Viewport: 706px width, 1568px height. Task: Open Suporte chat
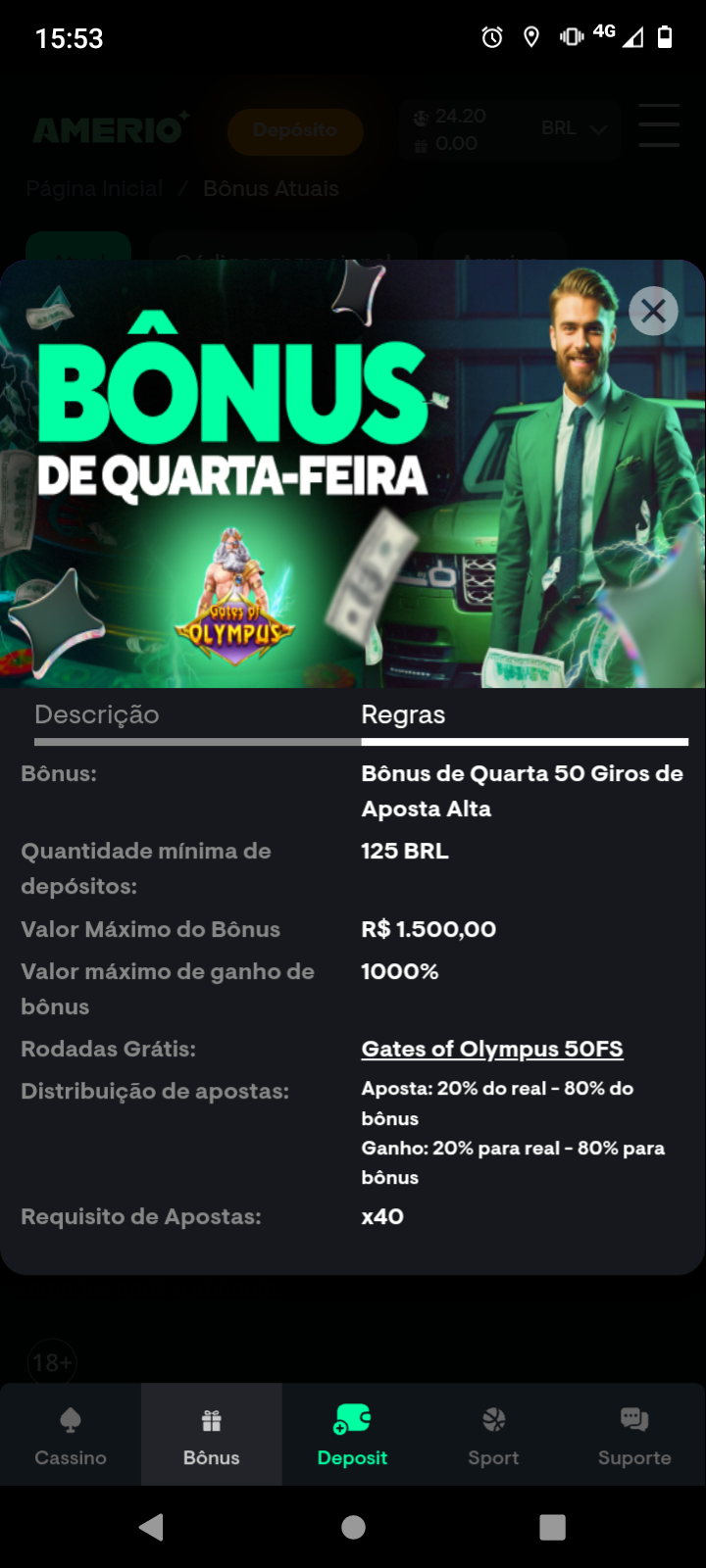pyautogui.click(x=634, y=1435)
